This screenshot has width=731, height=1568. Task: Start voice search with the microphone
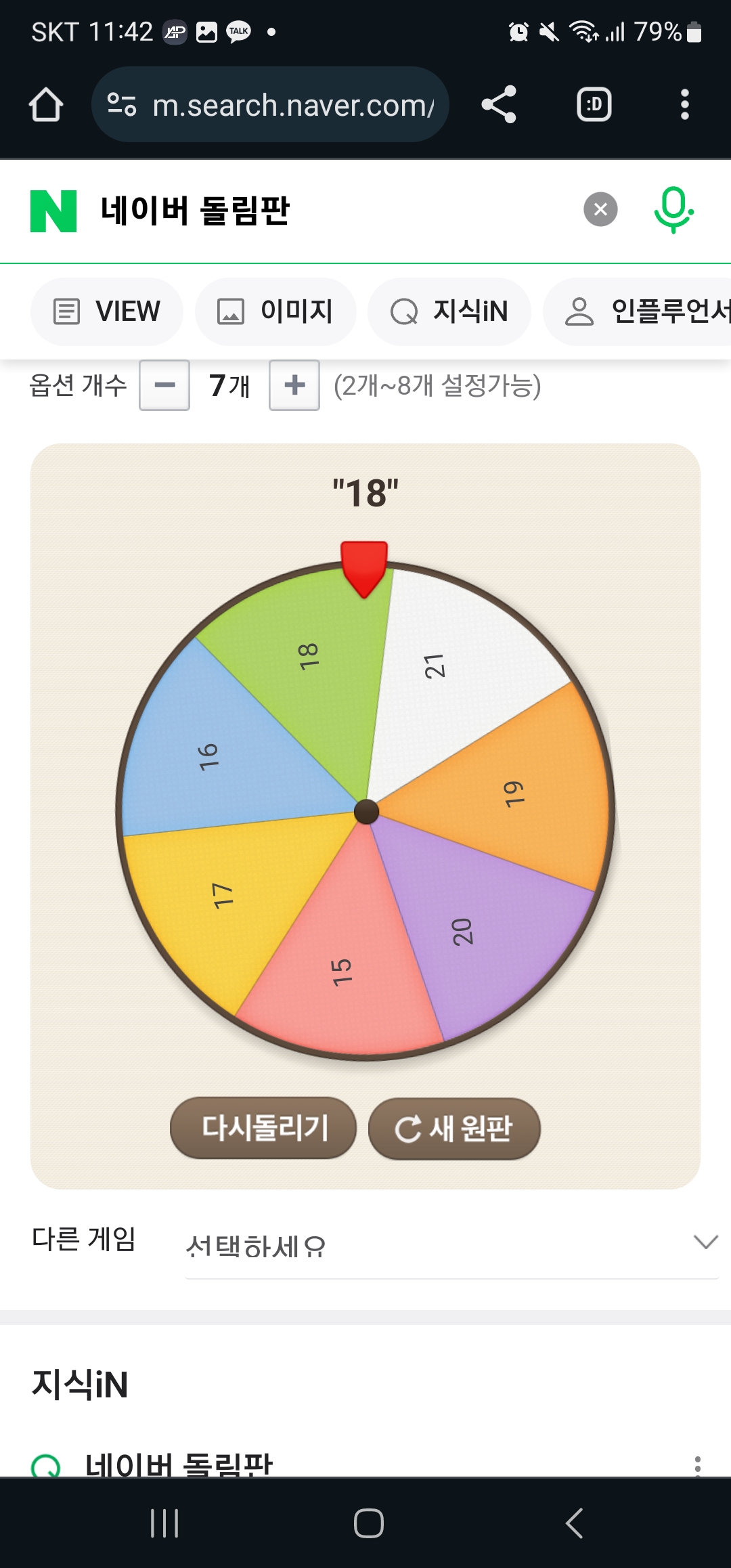(x=673, y=209)
